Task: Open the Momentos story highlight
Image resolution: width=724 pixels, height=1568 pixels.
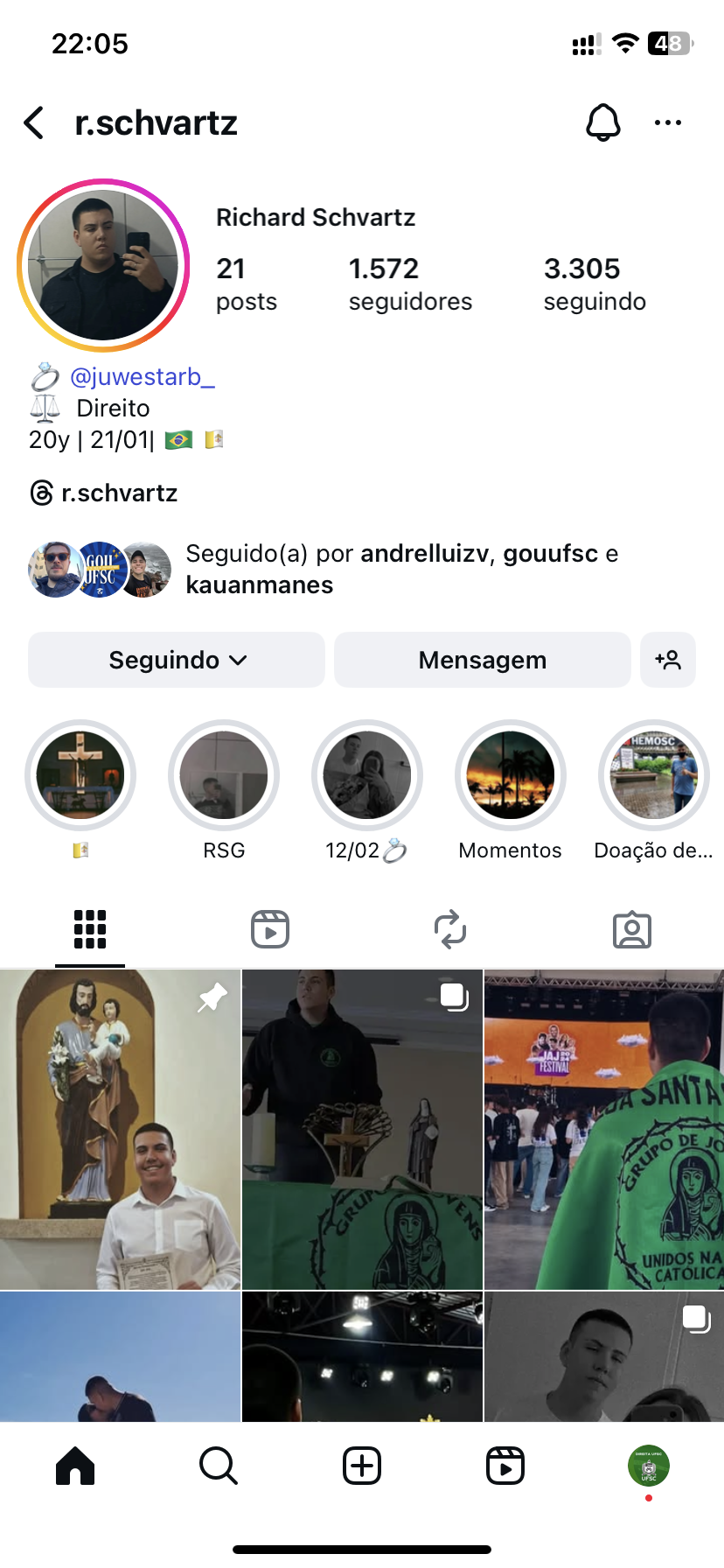Action: click(511, 775)
